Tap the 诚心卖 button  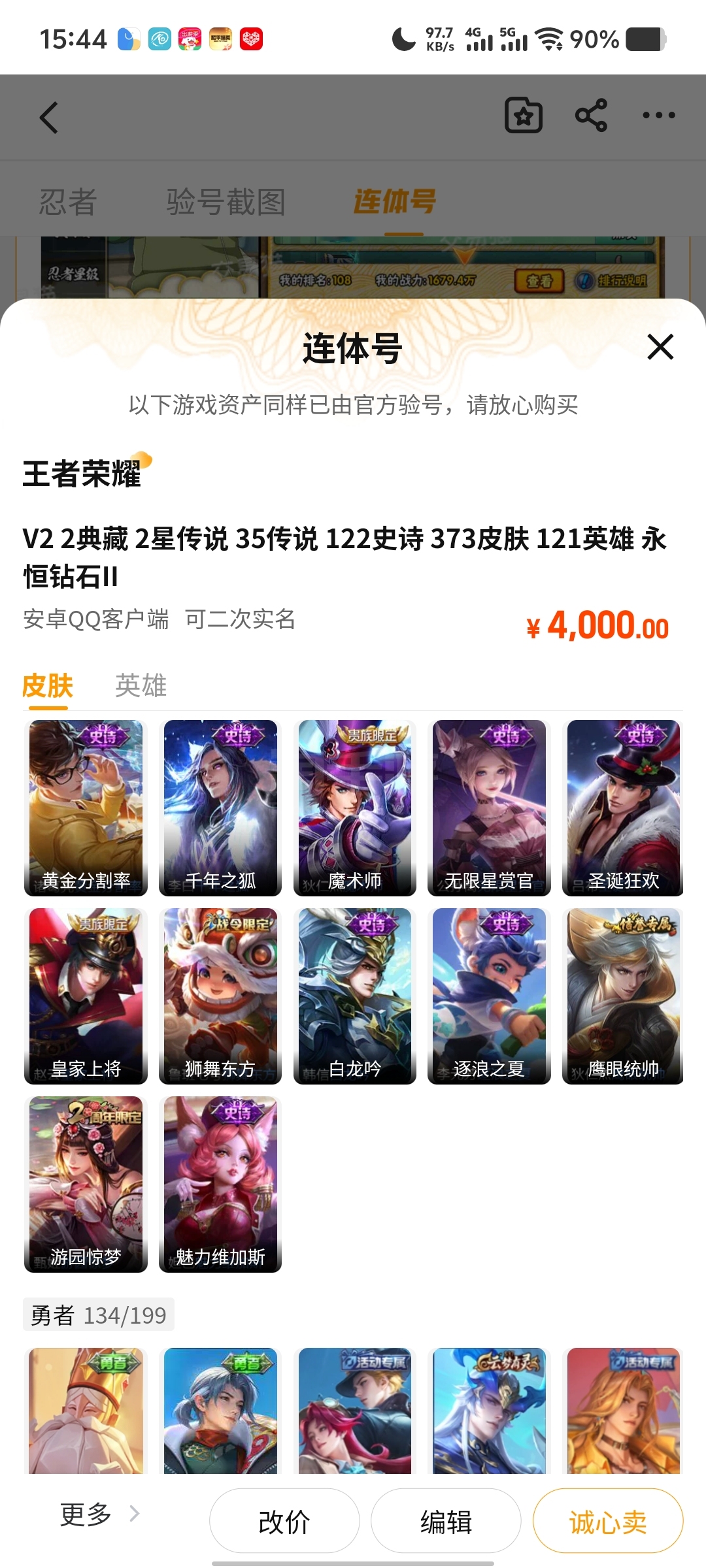(x=608, y=1522)
